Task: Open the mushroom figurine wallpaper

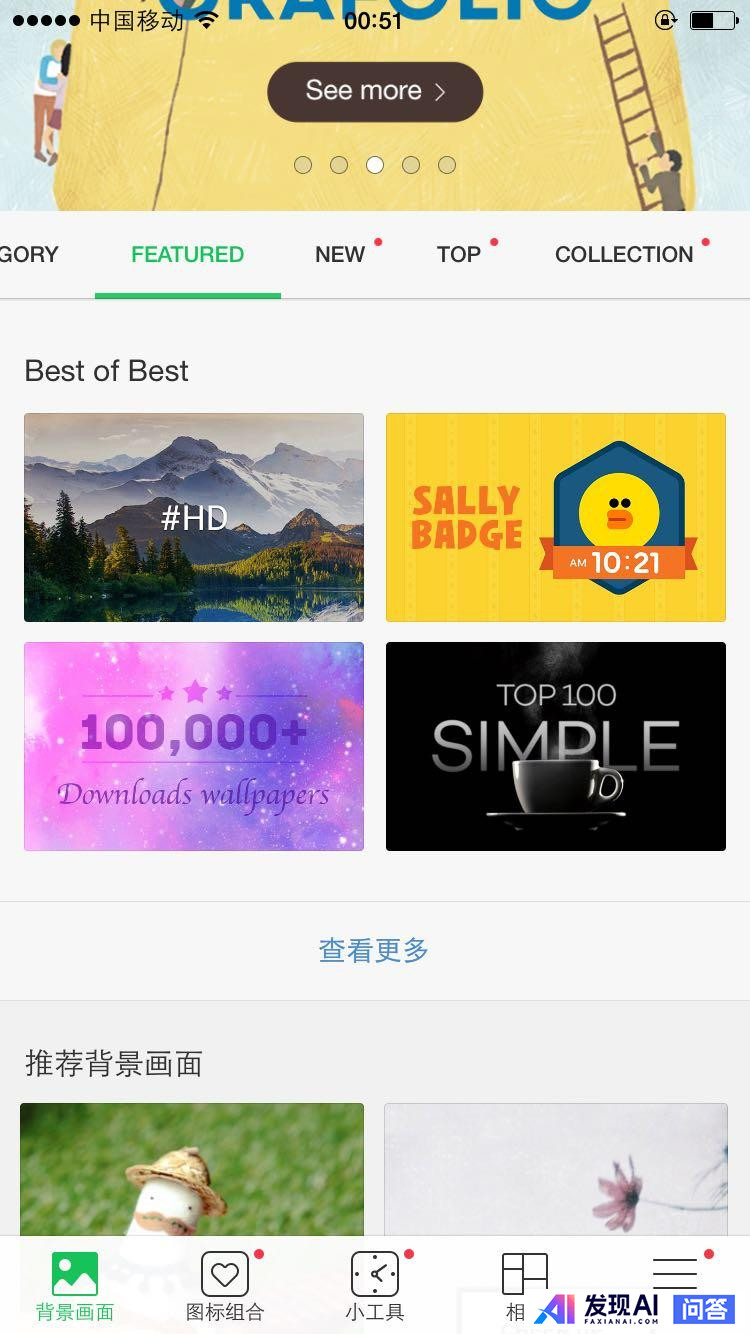Action: coord(192,1168)
